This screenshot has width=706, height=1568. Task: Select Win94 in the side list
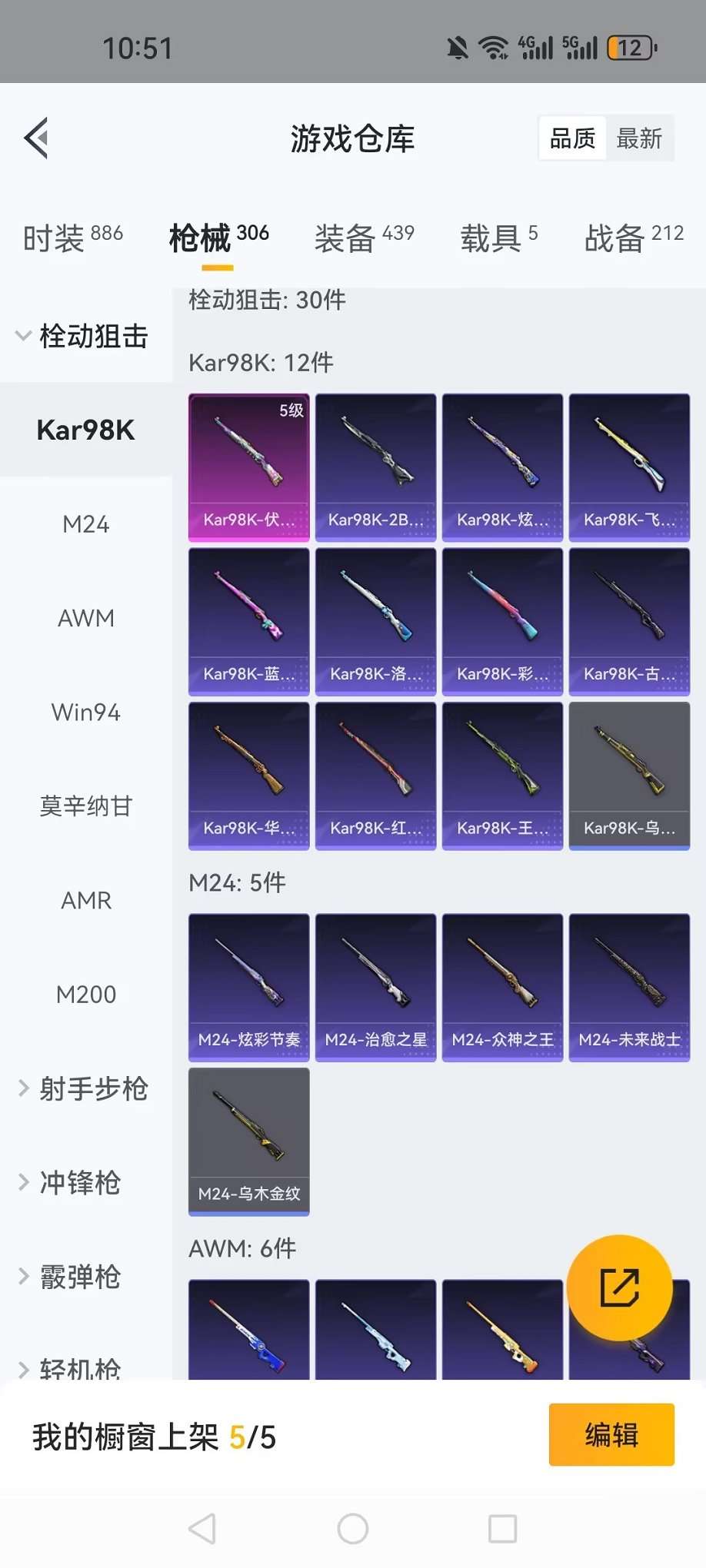86,713
